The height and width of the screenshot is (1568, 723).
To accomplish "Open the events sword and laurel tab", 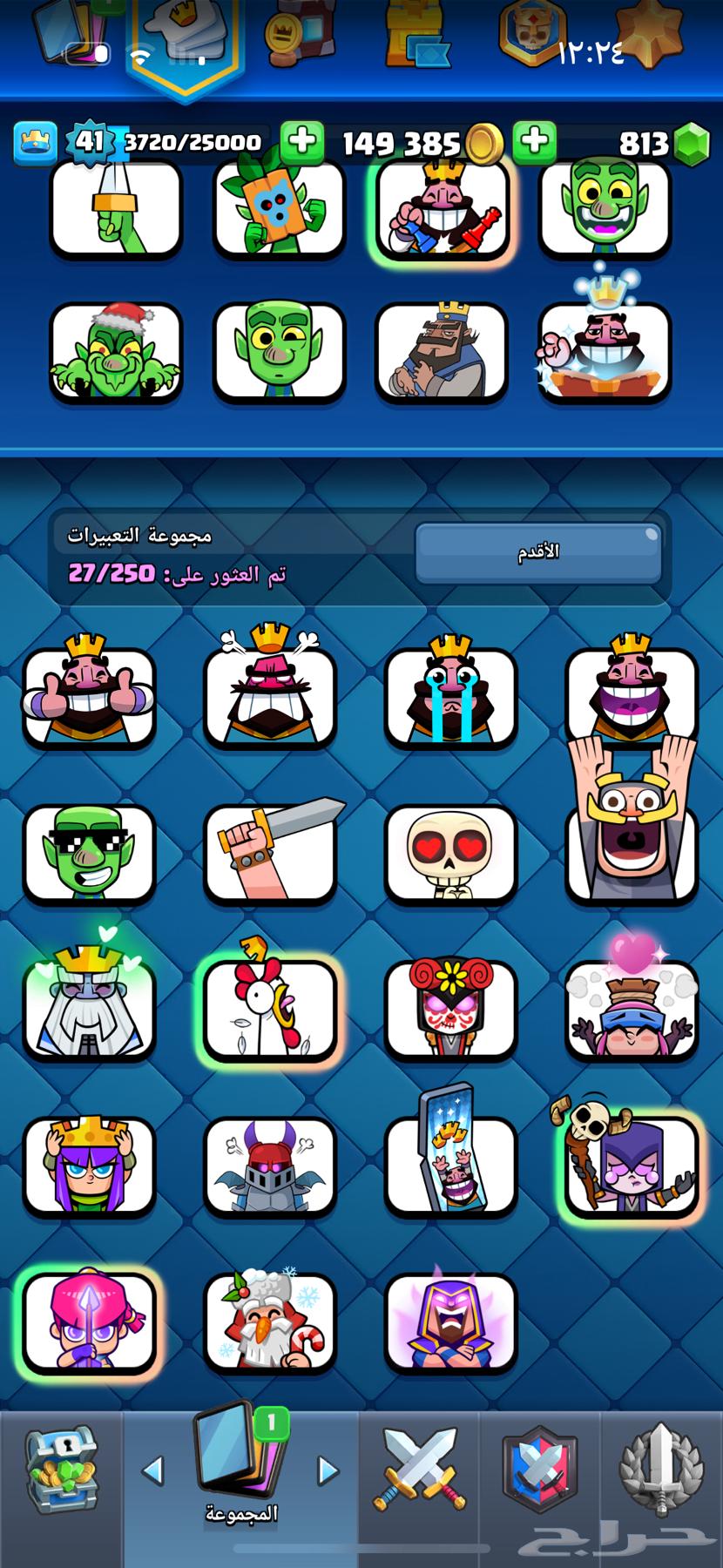I will 660,1470.
